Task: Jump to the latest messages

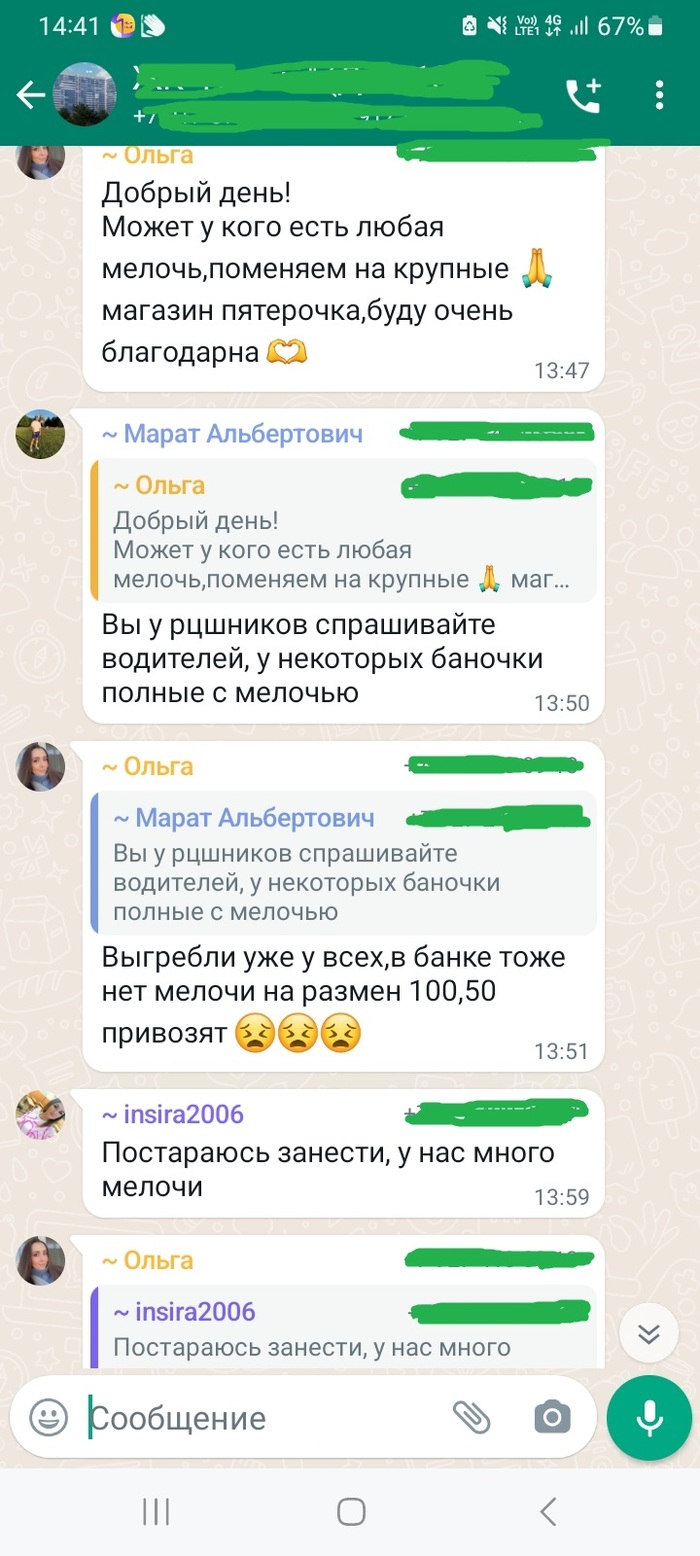Action: 649,1334
